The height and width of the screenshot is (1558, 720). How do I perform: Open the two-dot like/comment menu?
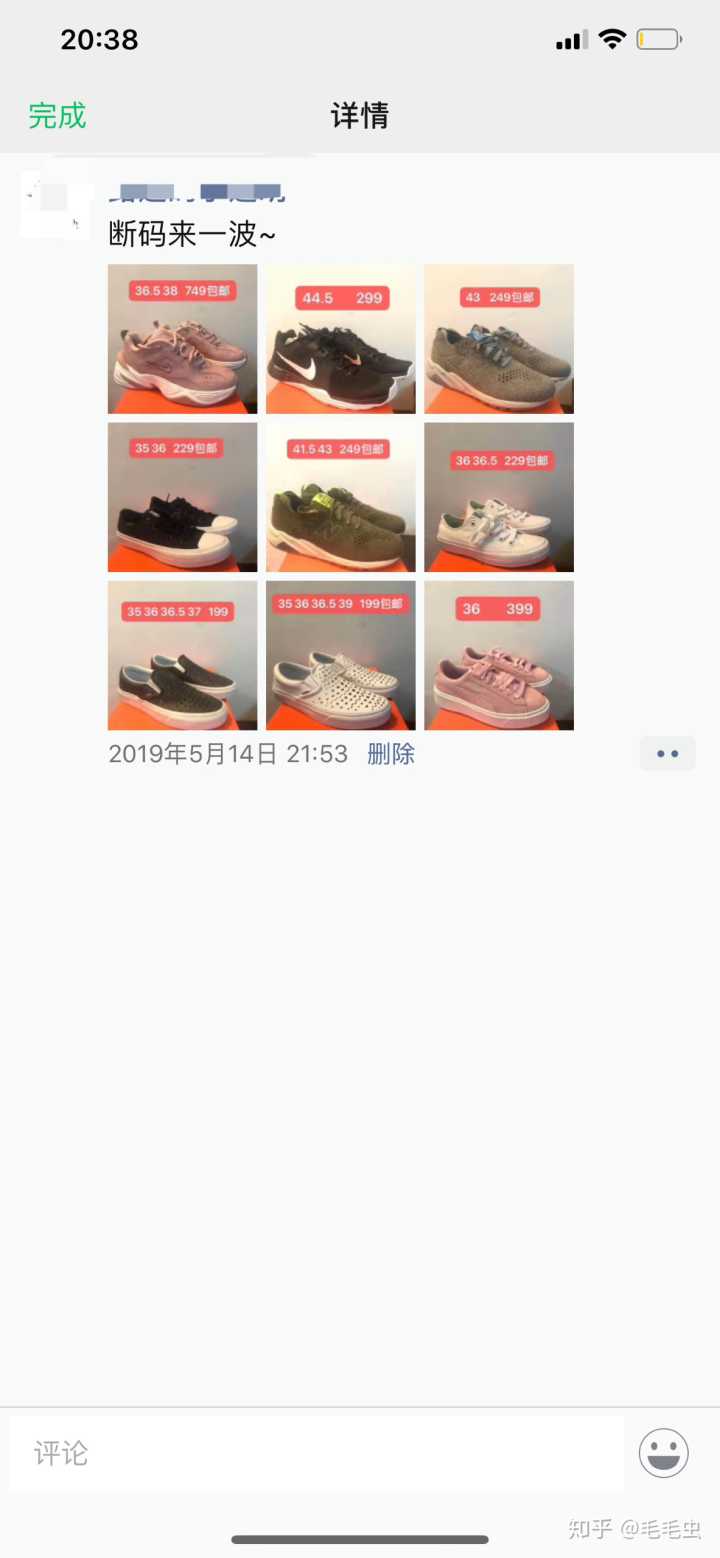click(667, 754)
